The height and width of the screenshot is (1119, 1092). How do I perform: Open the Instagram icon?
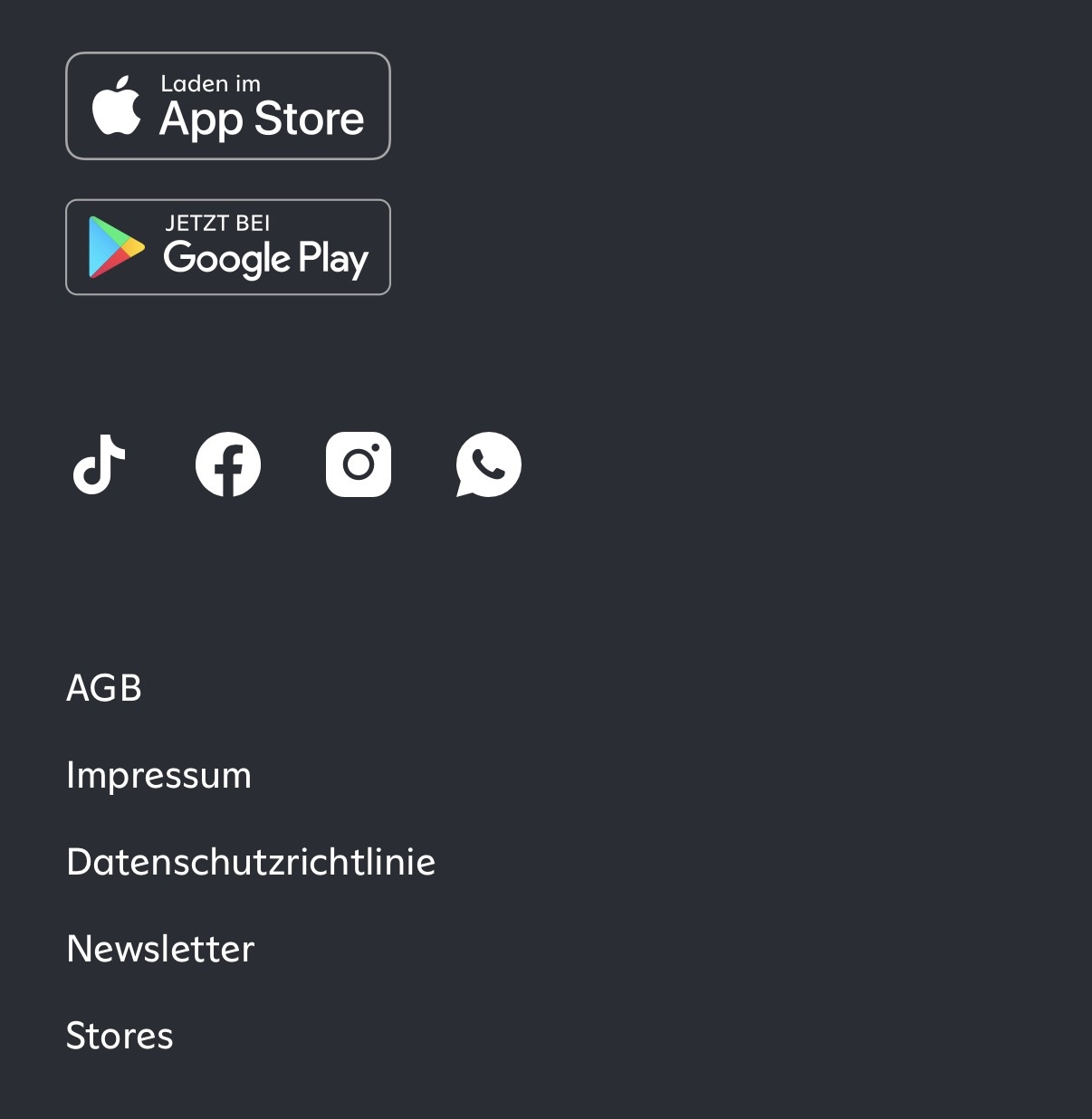point(359,464)
